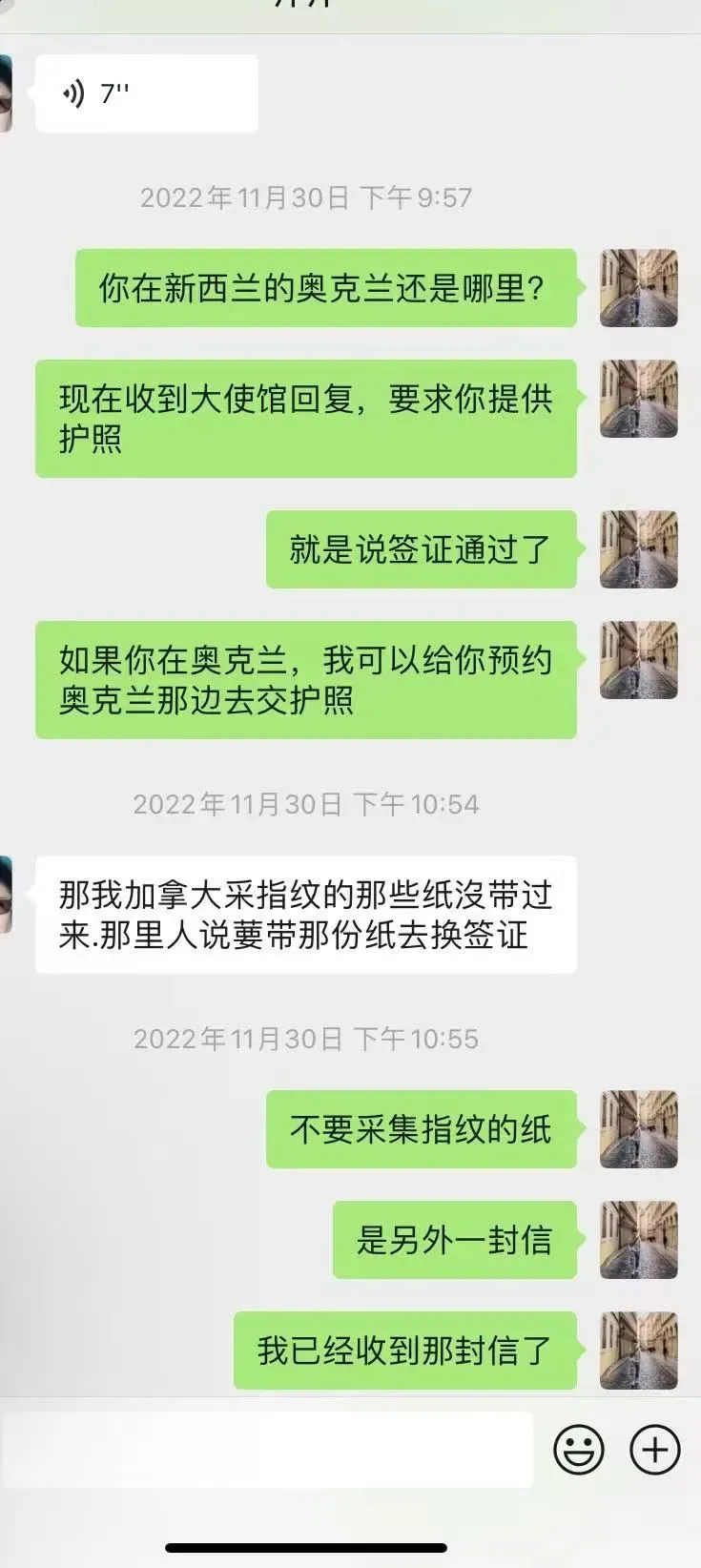Open the plus attachments menu

tap(655, 1450)
